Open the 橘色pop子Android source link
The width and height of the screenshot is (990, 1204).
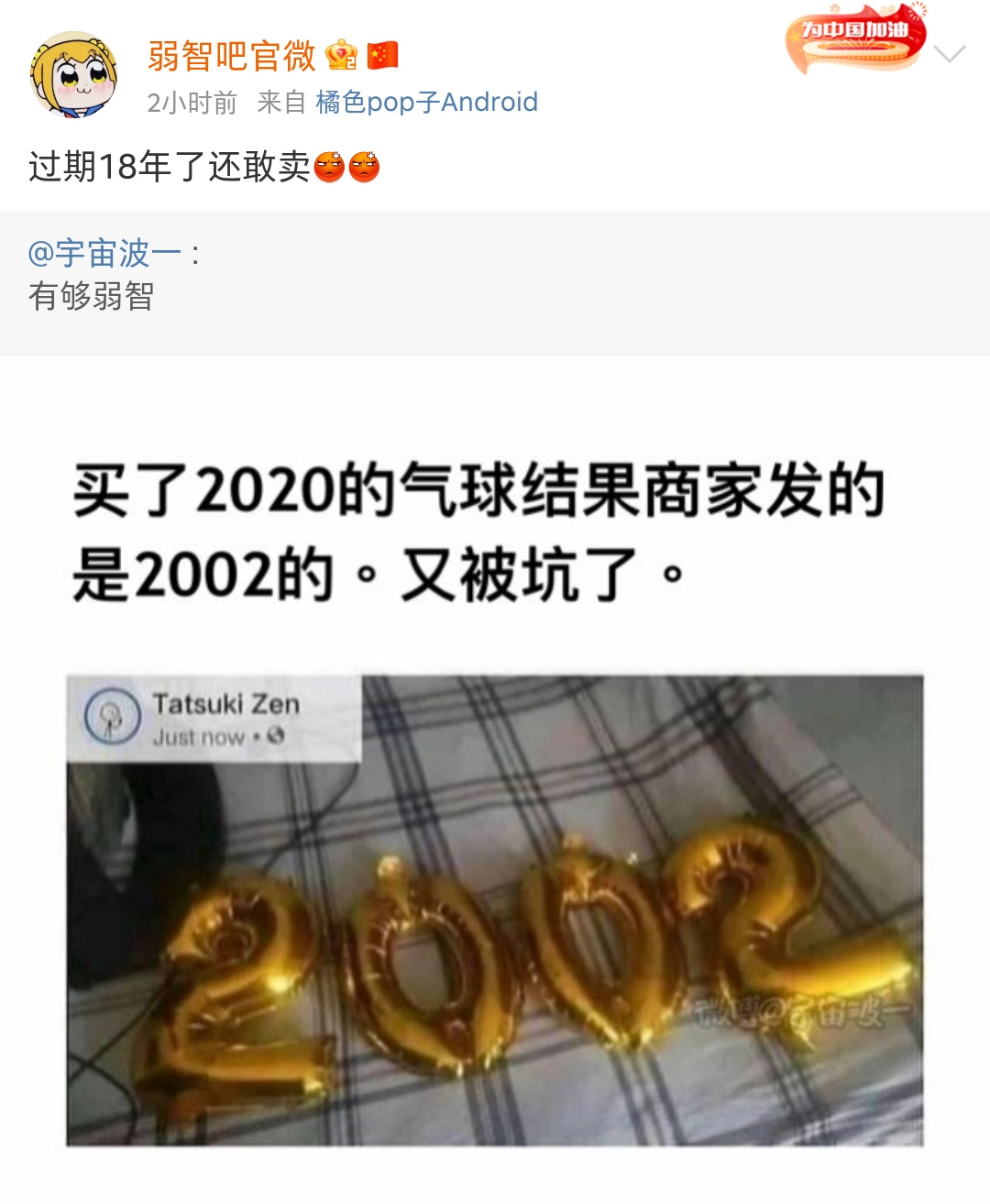[x=426, y=102]
